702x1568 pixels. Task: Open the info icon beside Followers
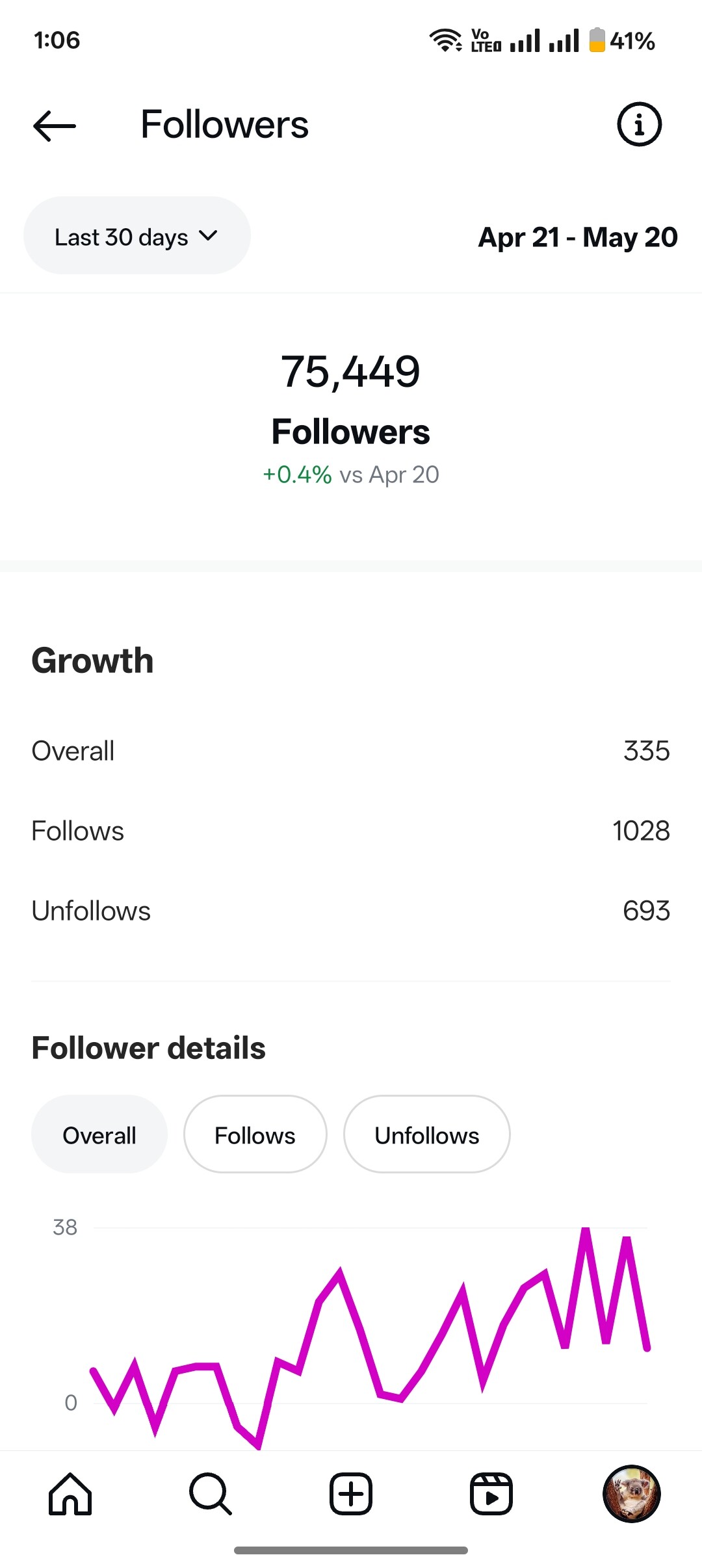tap(639, 124)
